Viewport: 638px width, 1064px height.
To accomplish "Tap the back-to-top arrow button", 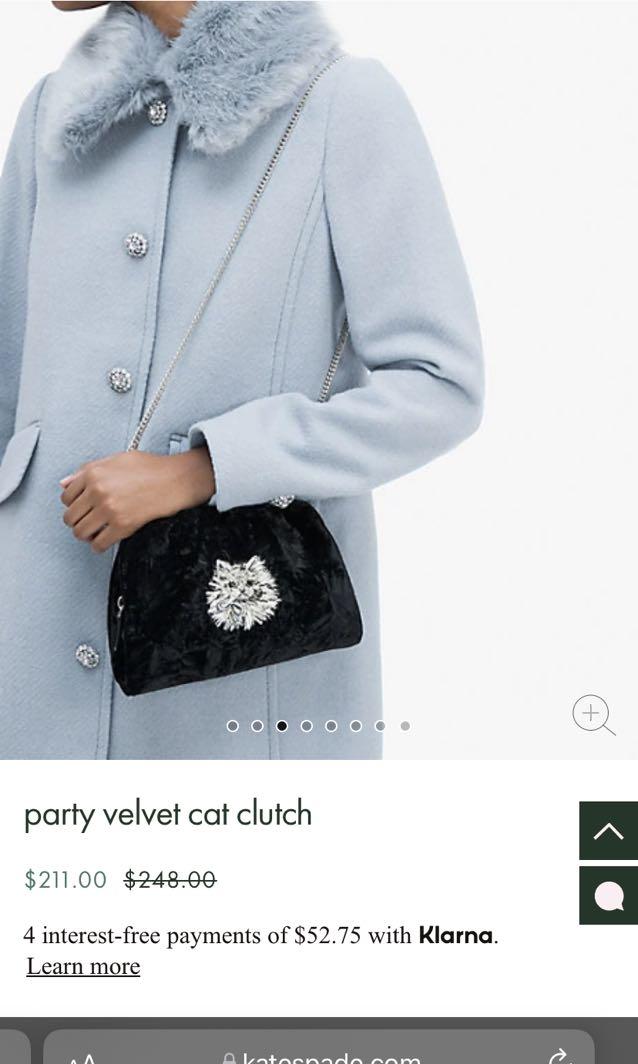I will (x=608, y=831).
